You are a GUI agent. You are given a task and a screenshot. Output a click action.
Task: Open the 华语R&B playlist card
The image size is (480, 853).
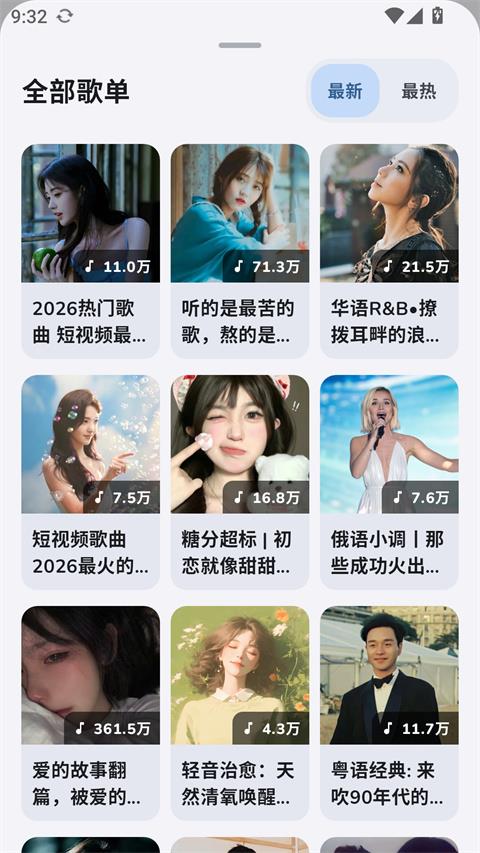click(x=389, y=251)
